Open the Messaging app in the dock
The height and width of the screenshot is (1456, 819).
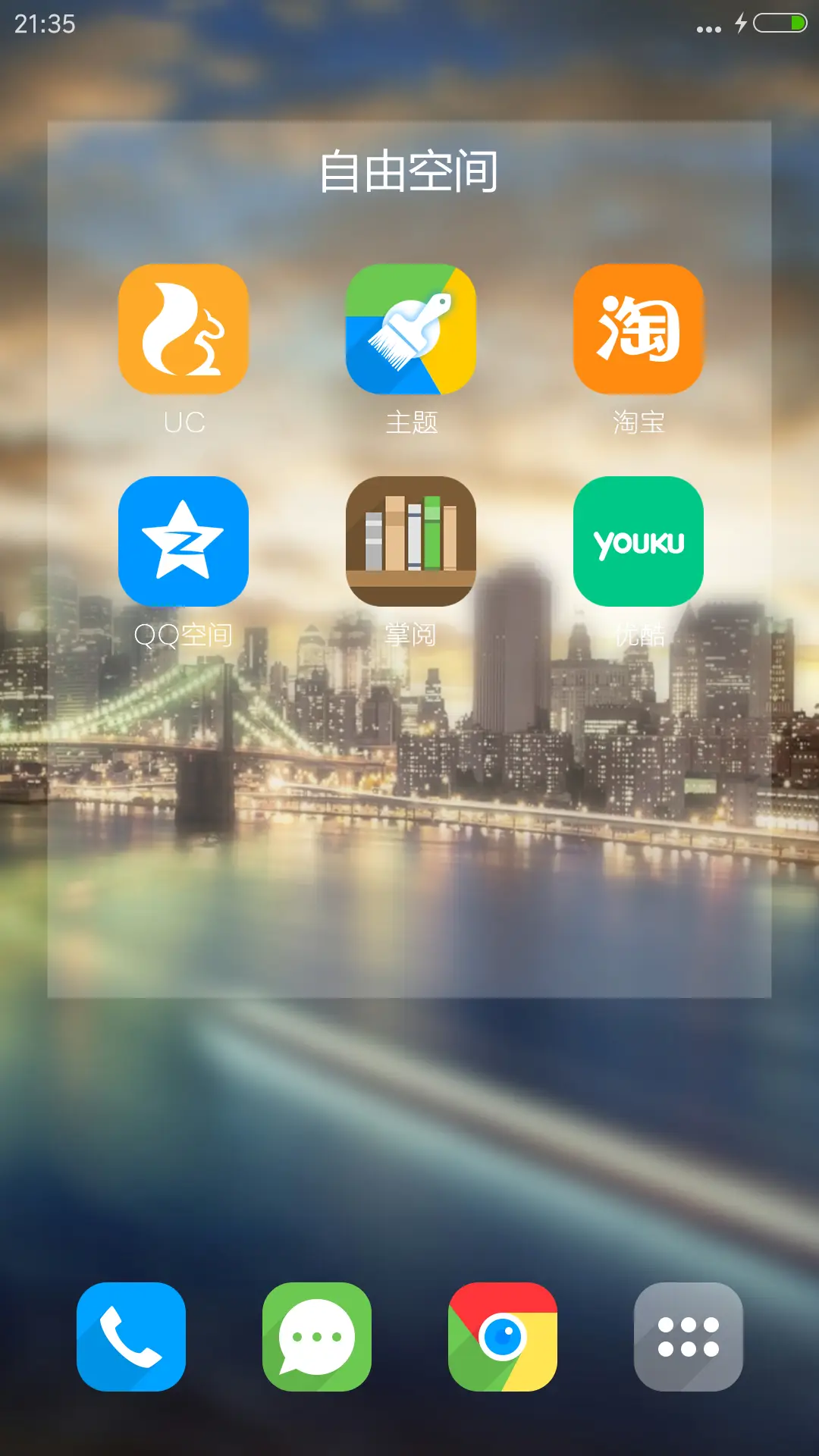316,1336
